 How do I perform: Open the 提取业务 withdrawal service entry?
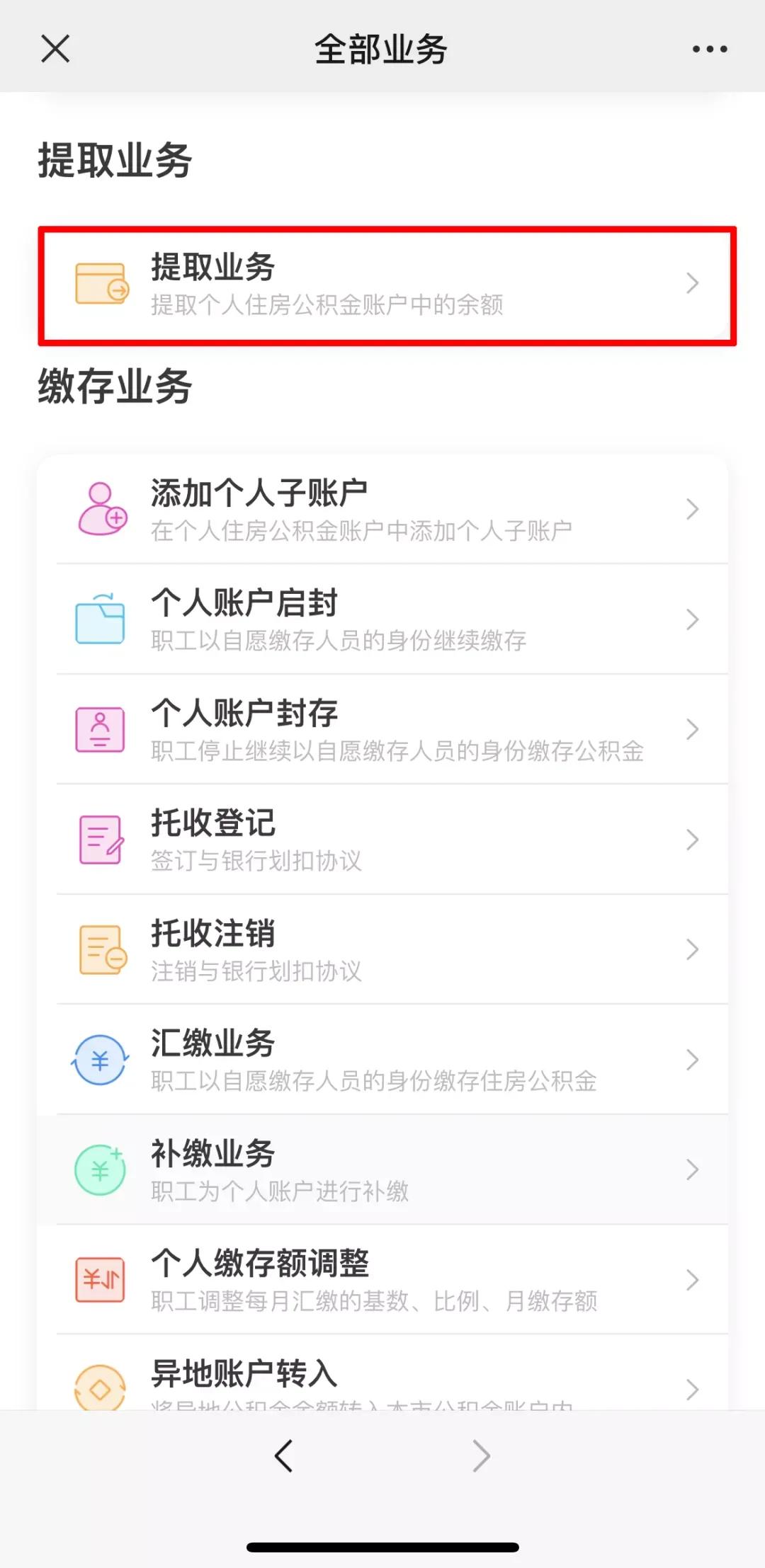382,283
